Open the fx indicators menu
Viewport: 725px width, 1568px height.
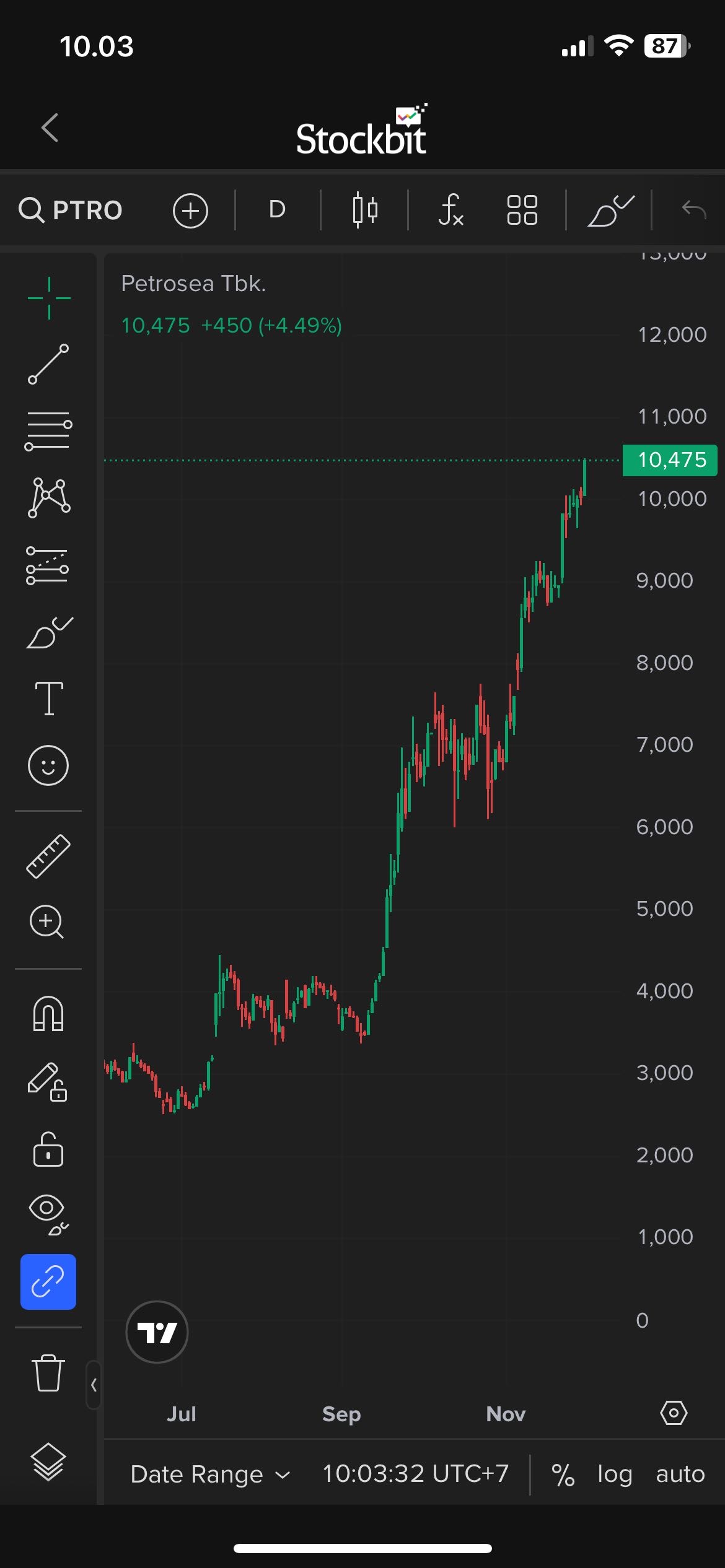click(450, 210)
